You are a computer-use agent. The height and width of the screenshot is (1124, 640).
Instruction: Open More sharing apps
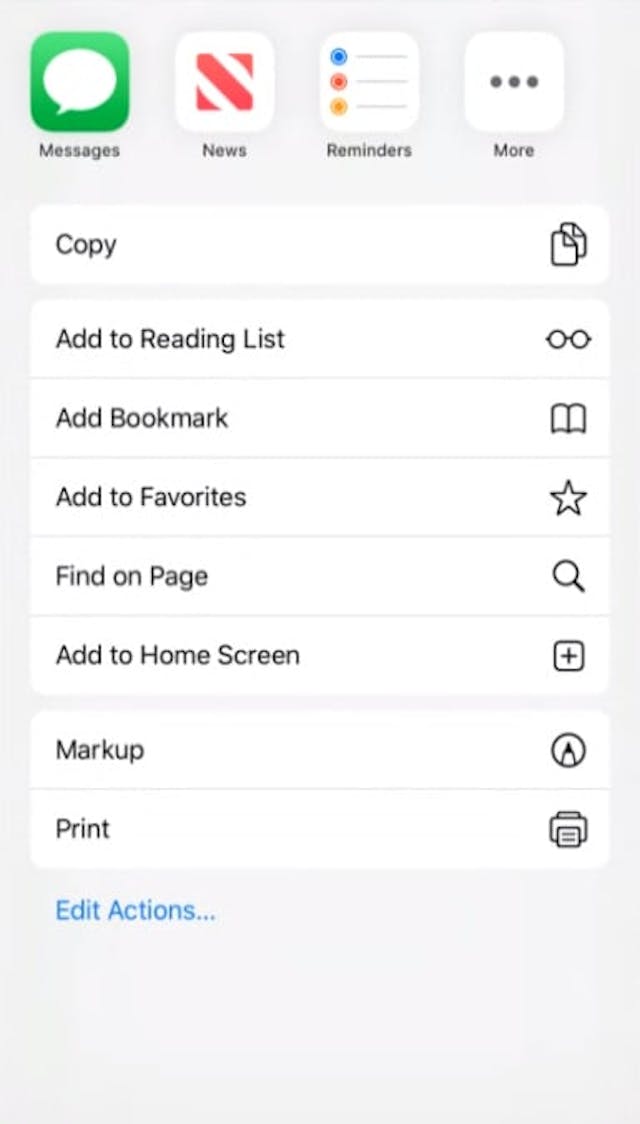point(514,83)
